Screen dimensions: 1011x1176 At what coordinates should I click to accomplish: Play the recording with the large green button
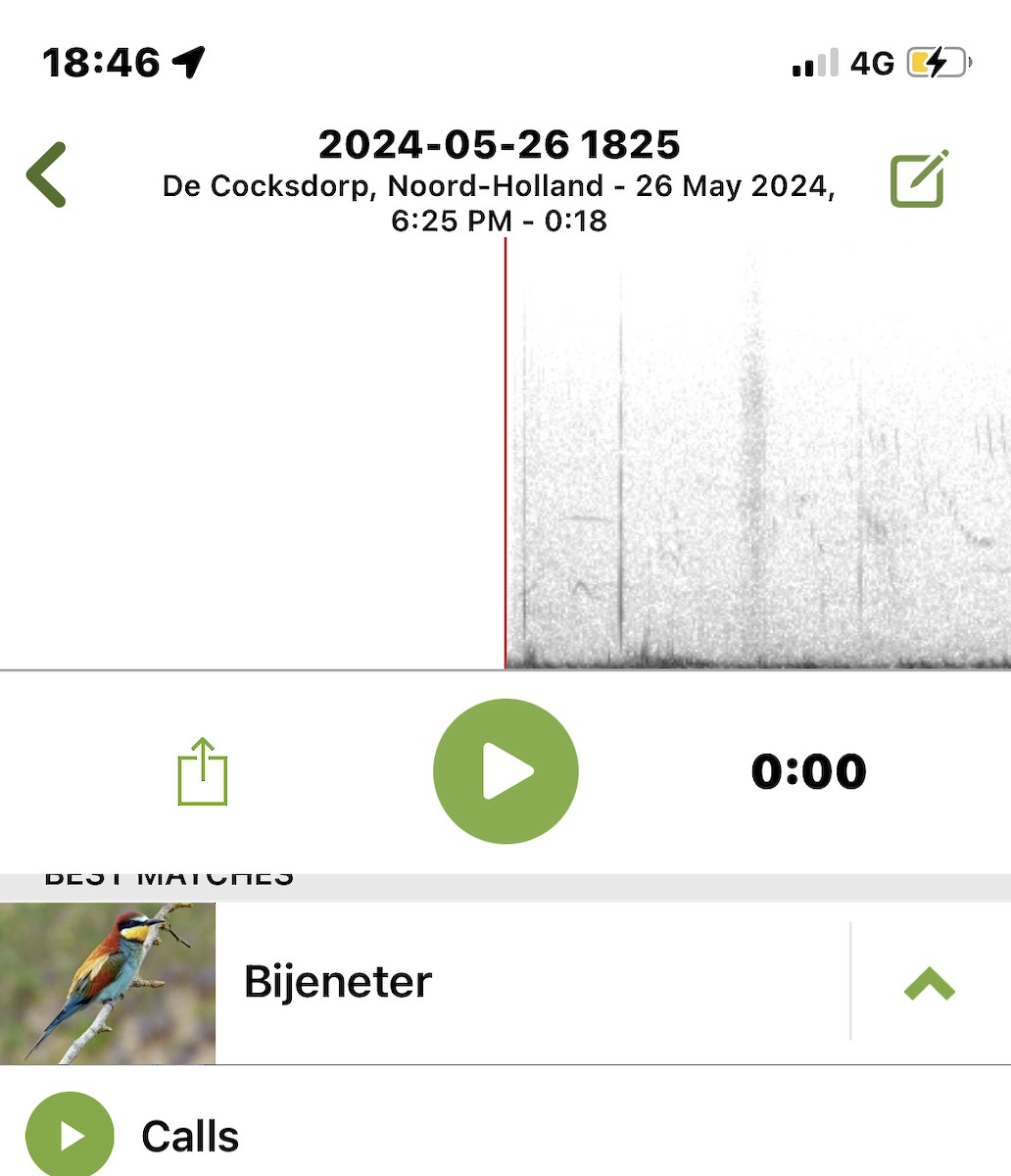coord(505,771)
